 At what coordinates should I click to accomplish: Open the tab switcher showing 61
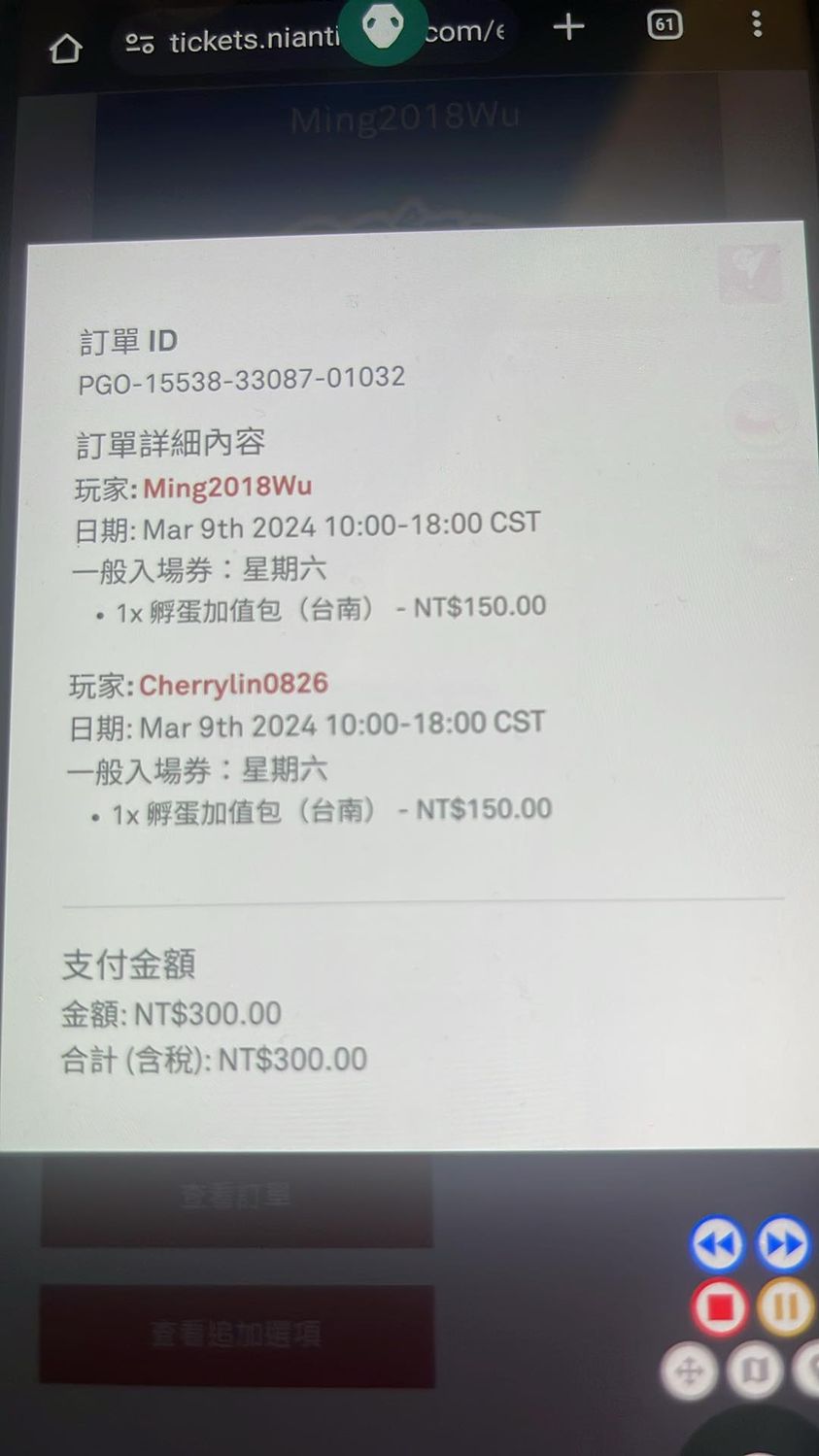(x=665, y=25)
